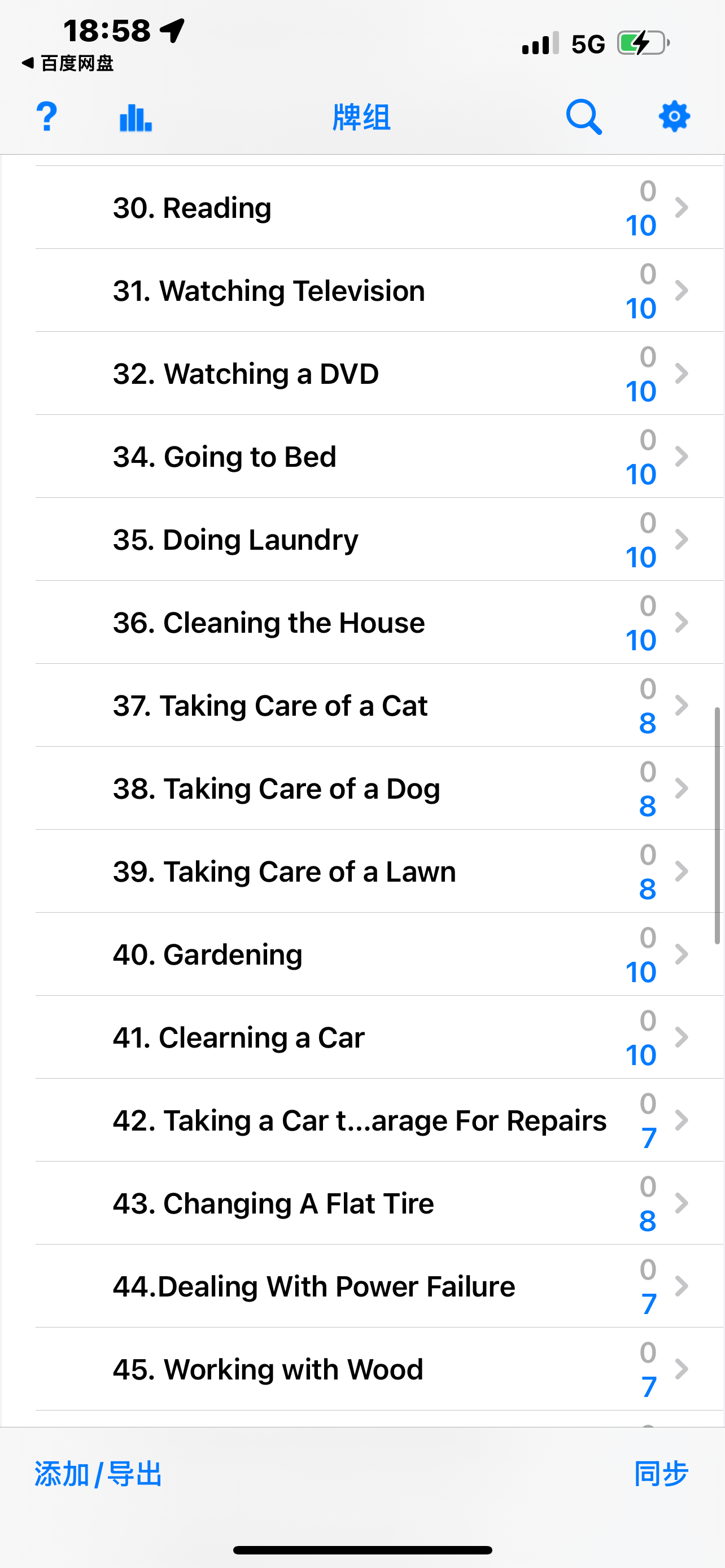Image resolution: width=725 pixels, height=1568 pixels.
Task: Open deck 30. Reading
Action: (379, 208)
